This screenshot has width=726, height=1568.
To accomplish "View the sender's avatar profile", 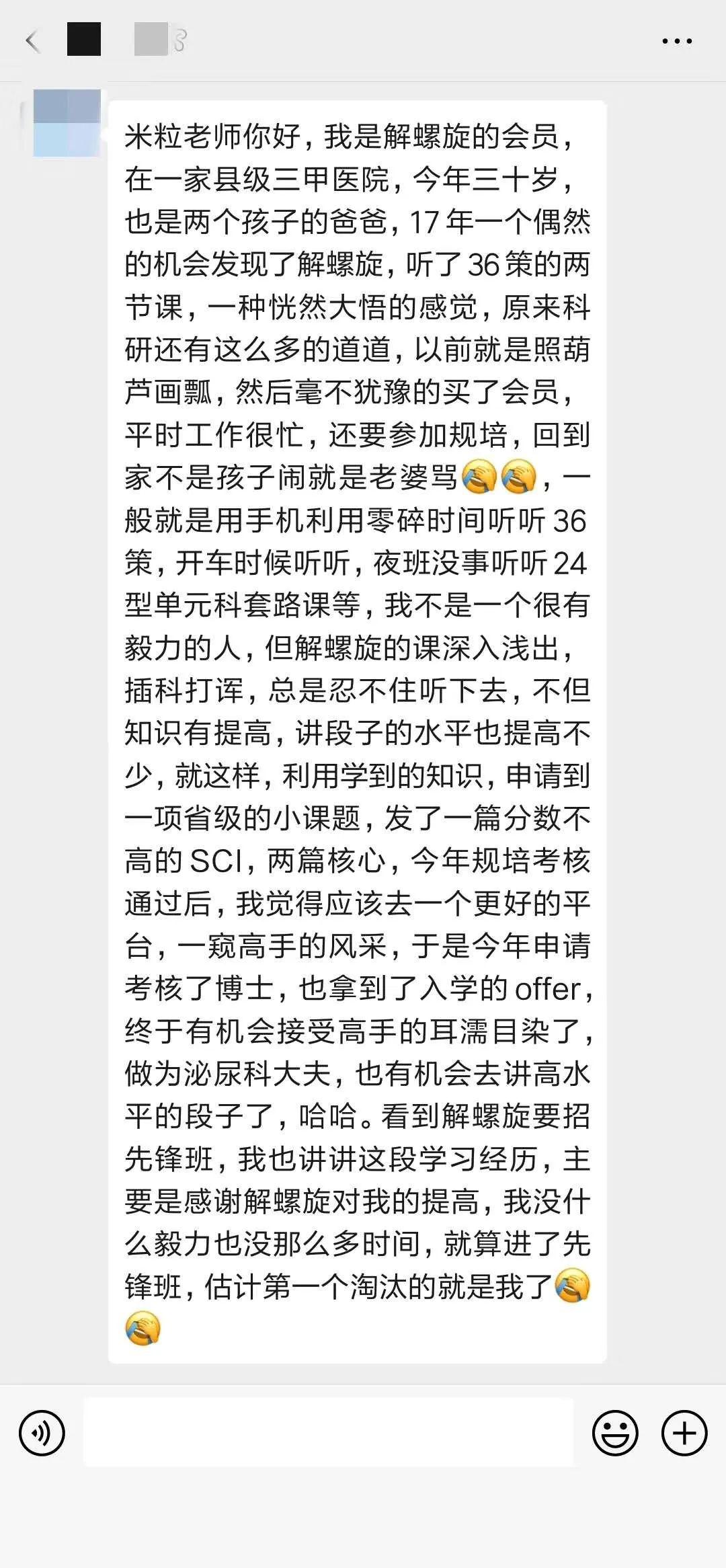I will 67,123.
